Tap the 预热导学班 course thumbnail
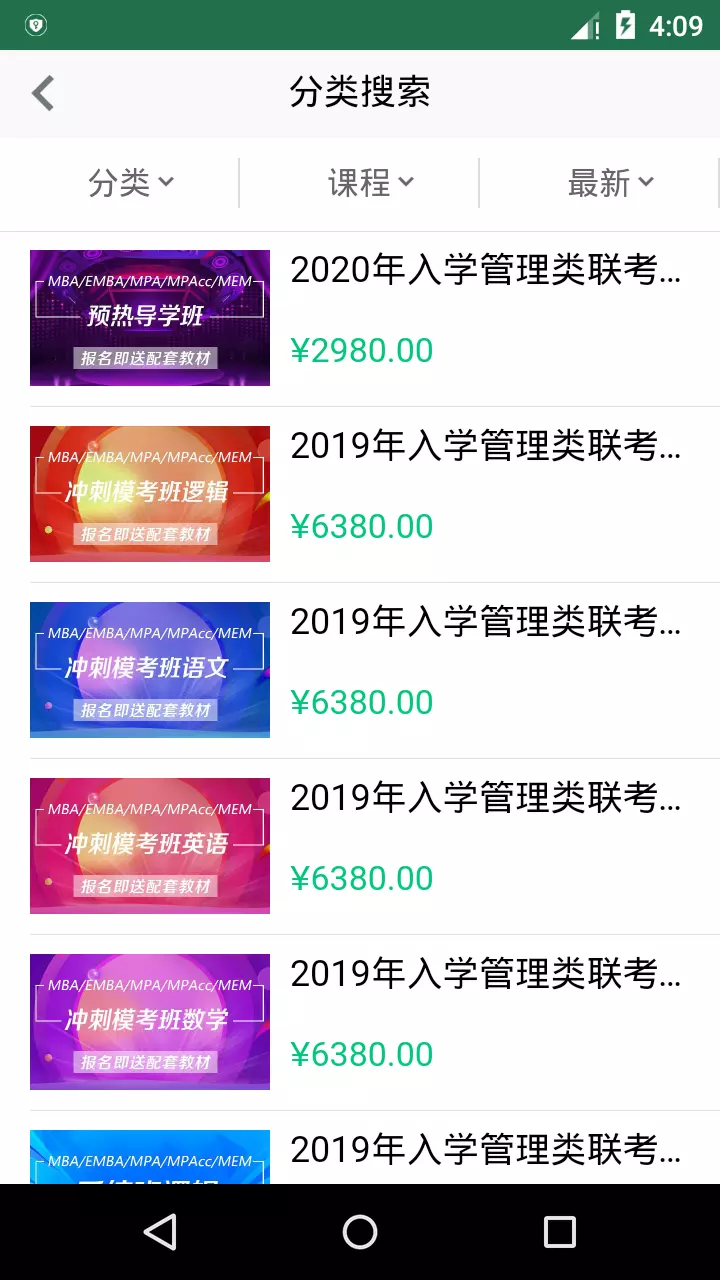The width and height of the screenshot is (720, 1280). click(x=149, y=318)
